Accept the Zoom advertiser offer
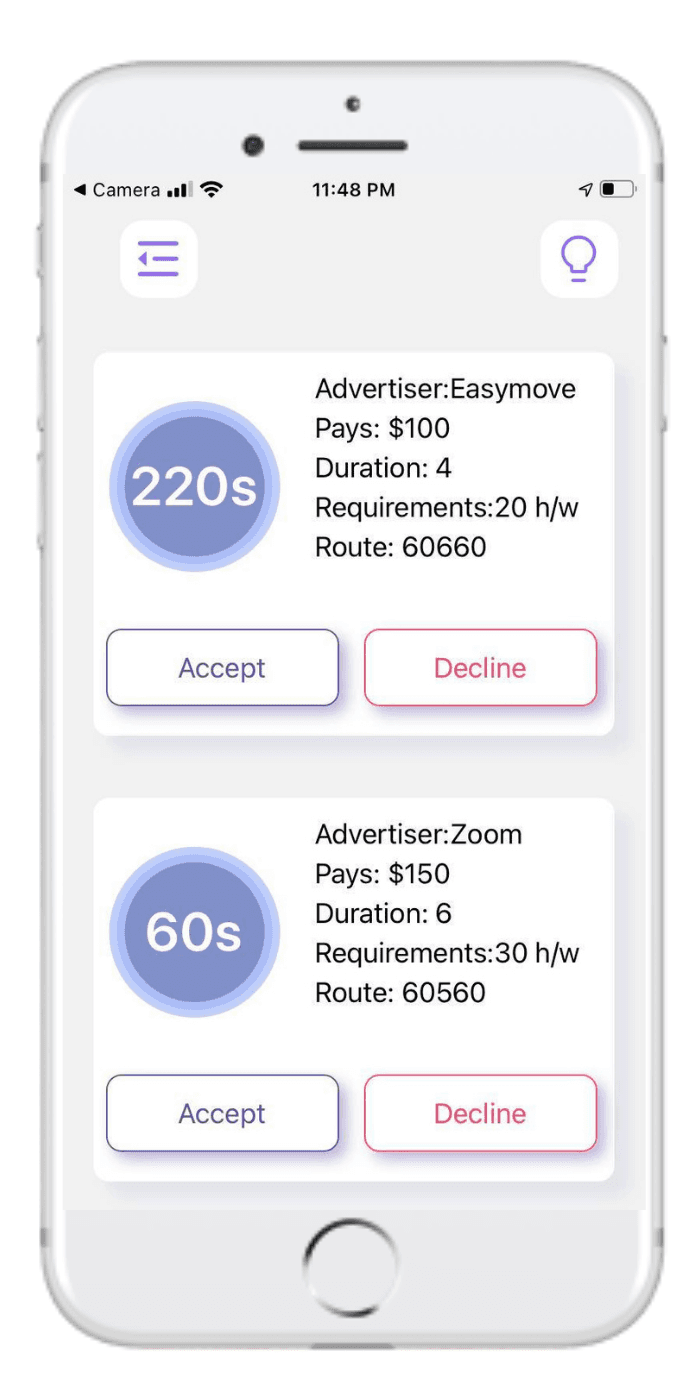This screenshot has width=700, height=1400. [x=222, y=1113]
